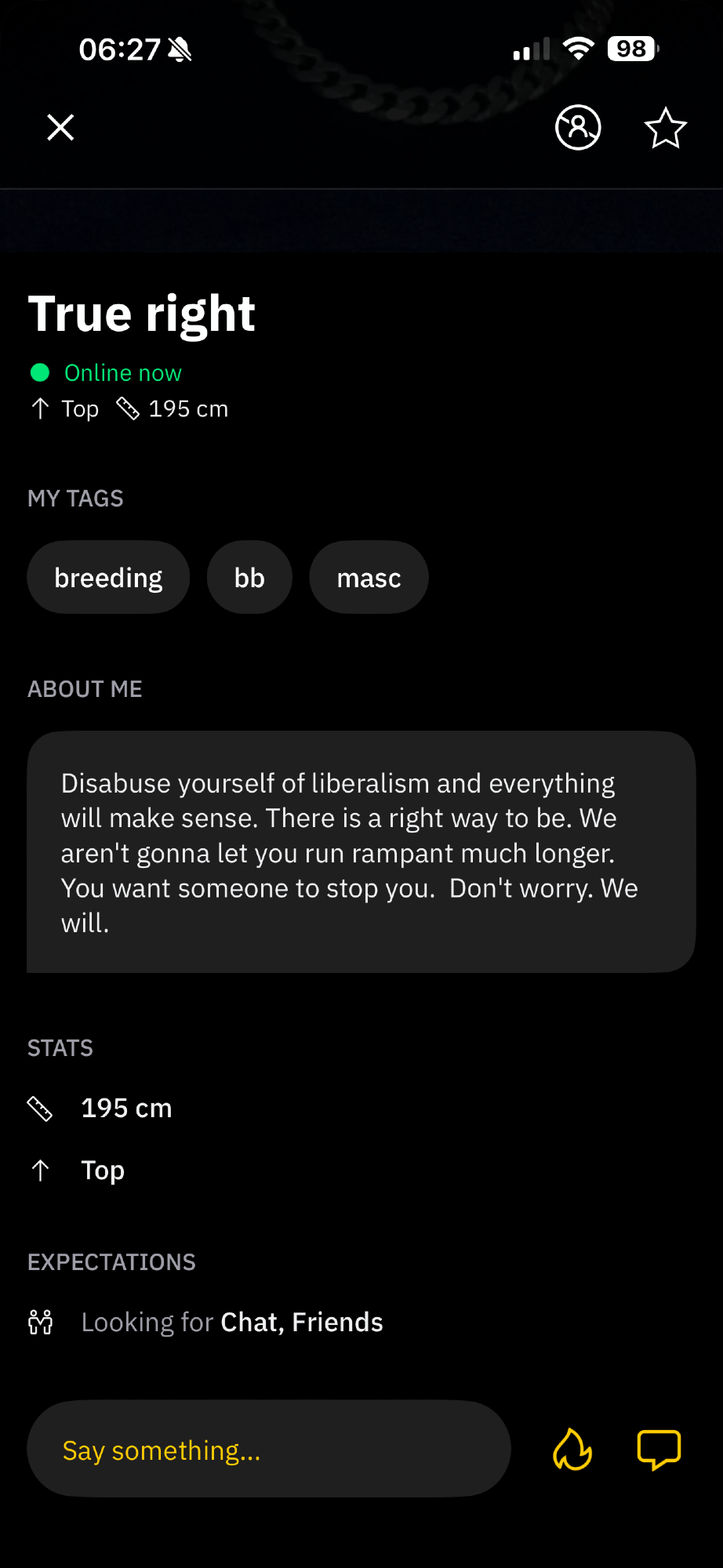Open the chat bubble icon
Viewport: 723px width, 1568px height.
coord(659,1449)
